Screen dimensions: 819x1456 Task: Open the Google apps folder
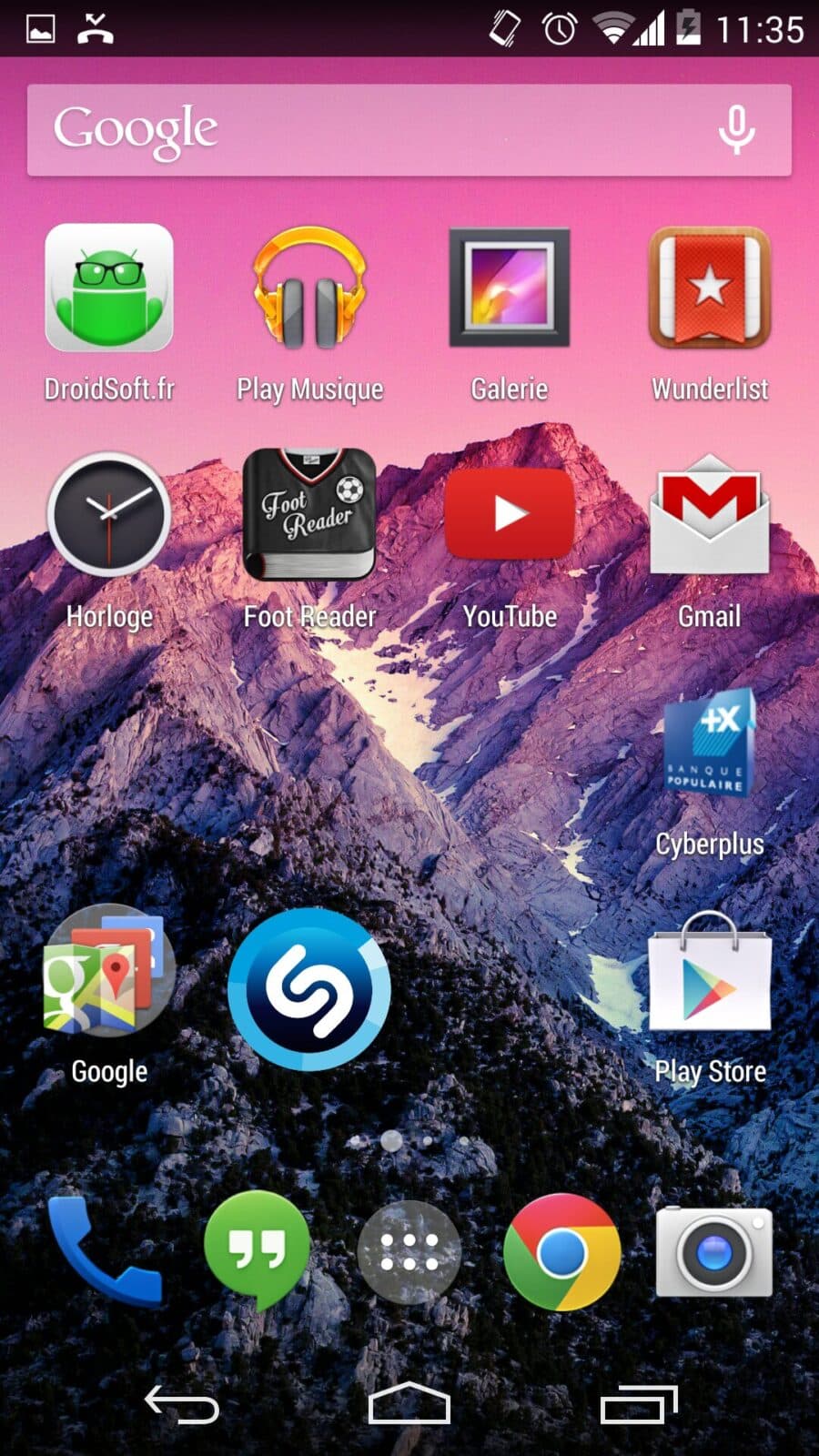pos(109,972)
